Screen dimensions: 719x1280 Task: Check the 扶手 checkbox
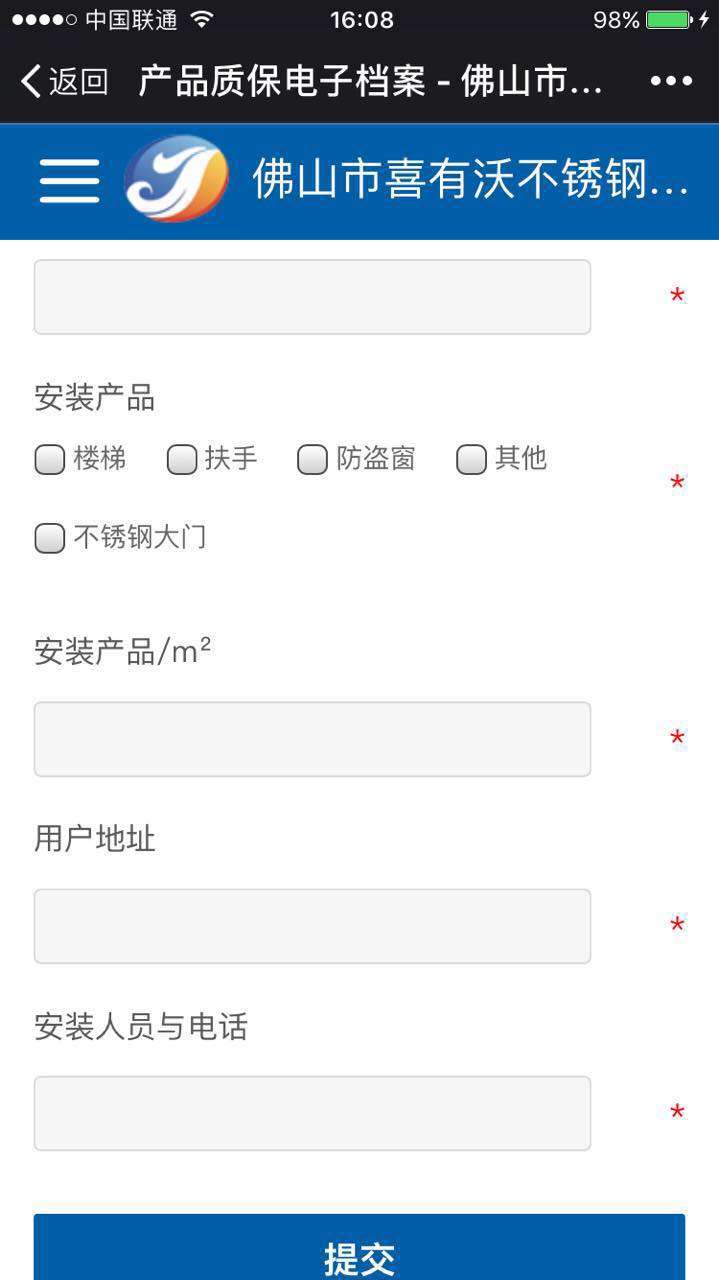pos(182,460)
